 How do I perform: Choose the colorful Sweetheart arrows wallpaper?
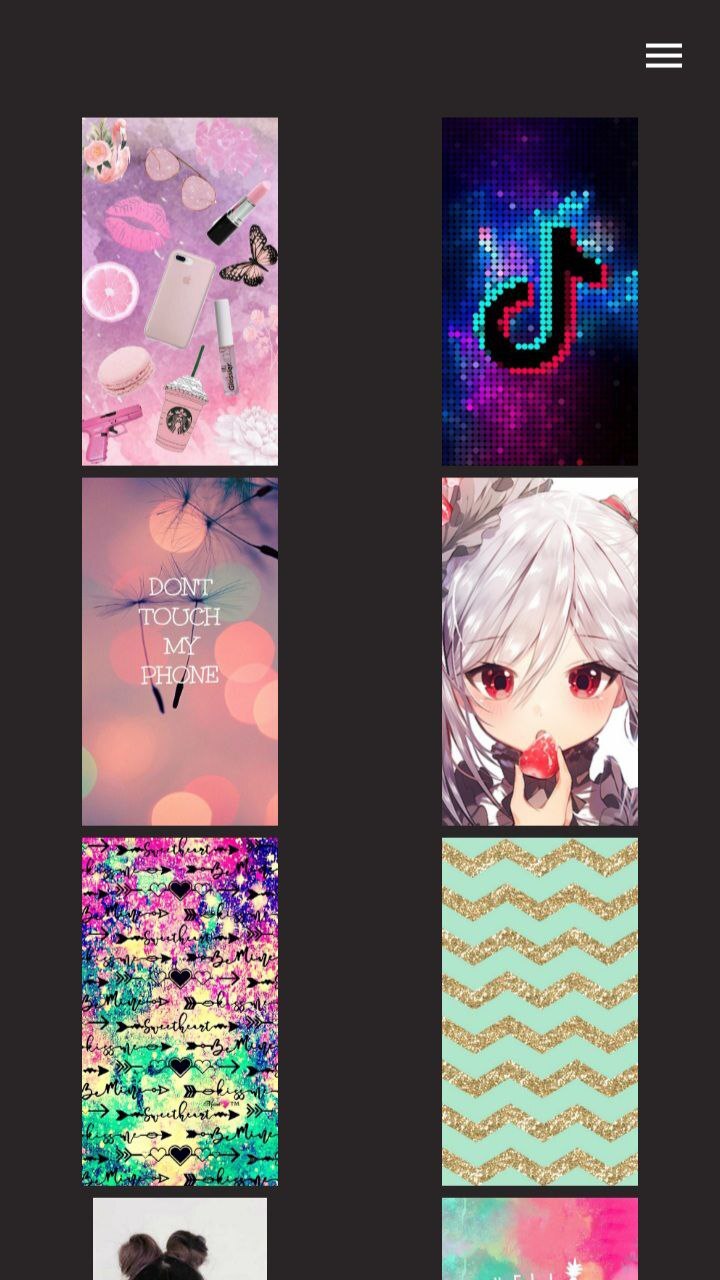pyautogui.click(x=180, y=1011)
